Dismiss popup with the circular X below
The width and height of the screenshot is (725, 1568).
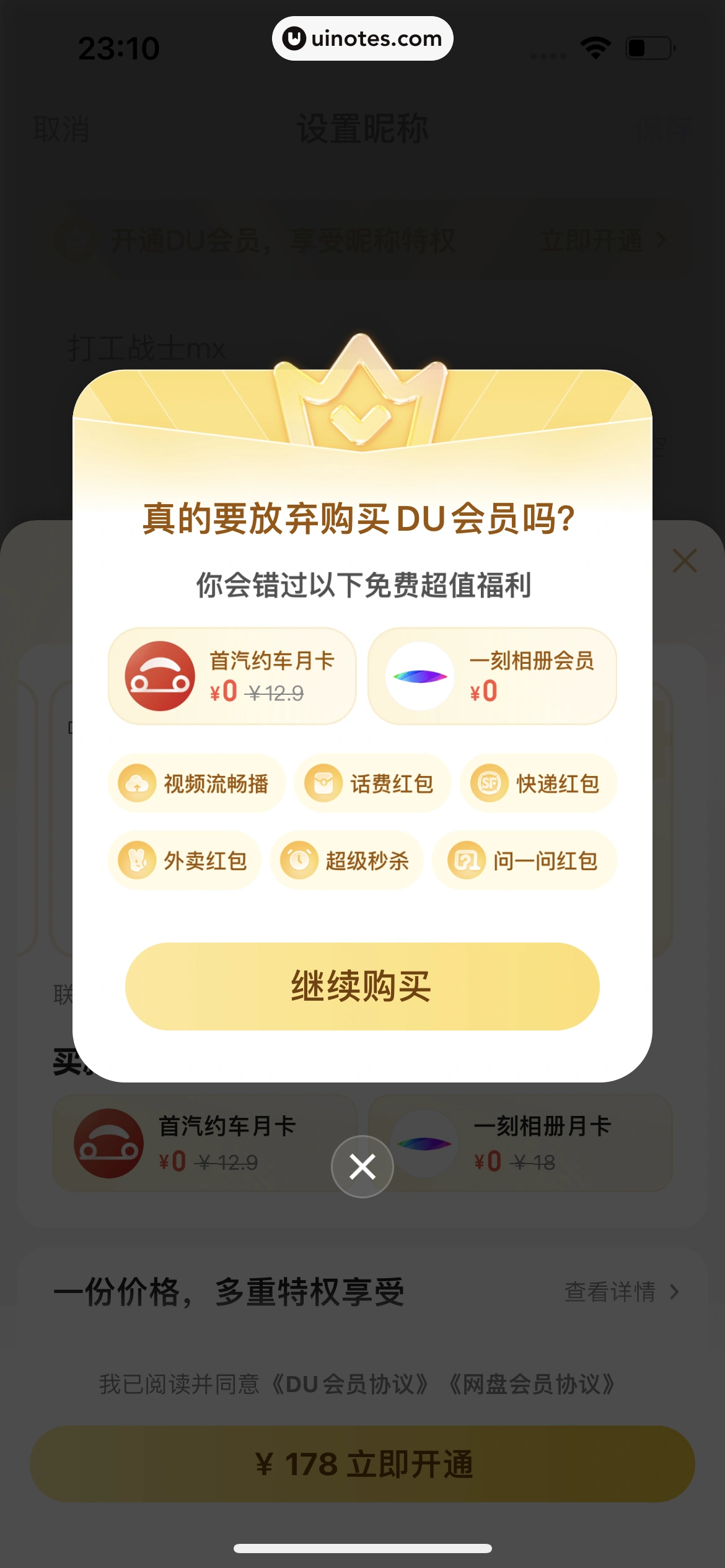362,1166
